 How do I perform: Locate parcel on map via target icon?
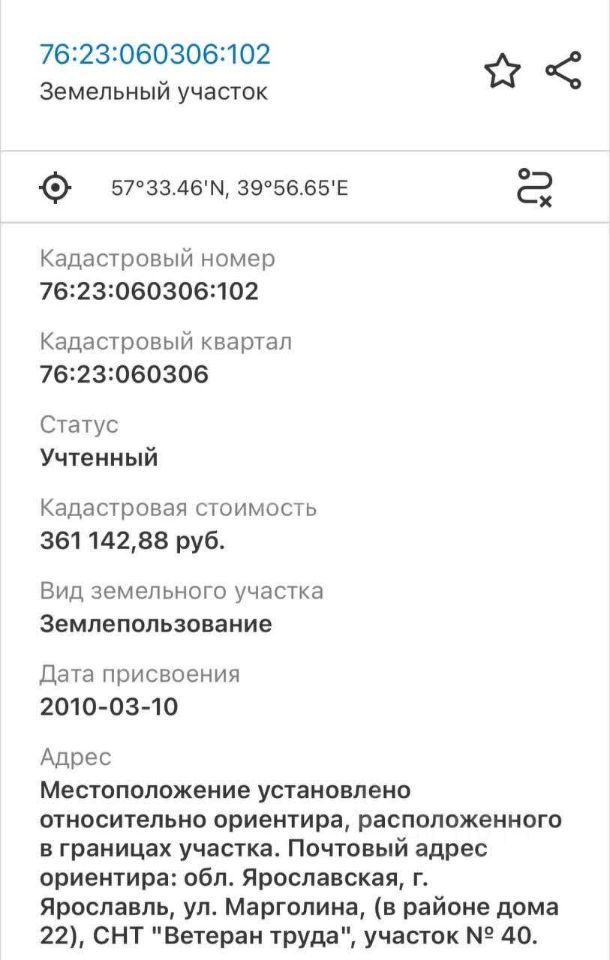point(56,187)
